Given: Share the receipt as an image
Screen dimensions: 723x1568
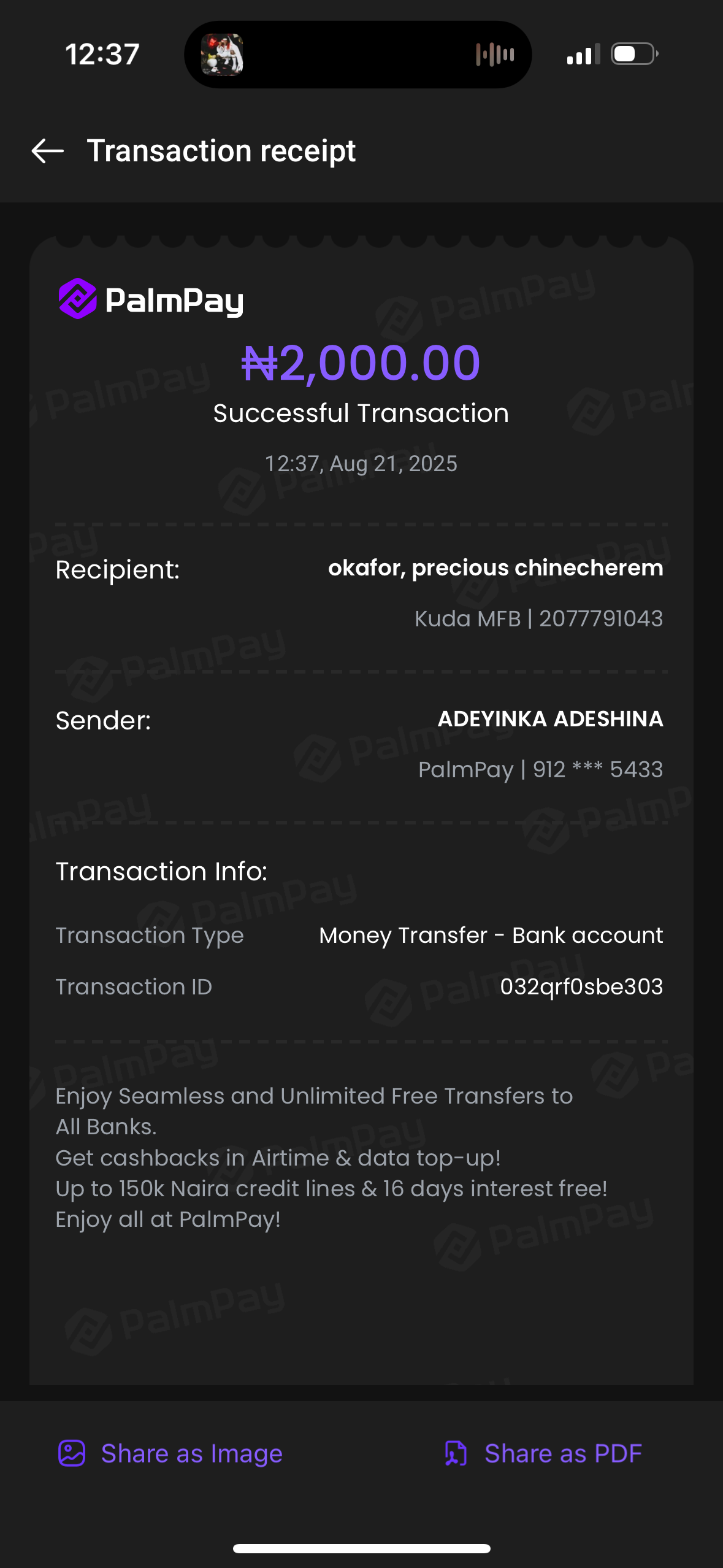Looking at the screenshot, I should 170,1453.
